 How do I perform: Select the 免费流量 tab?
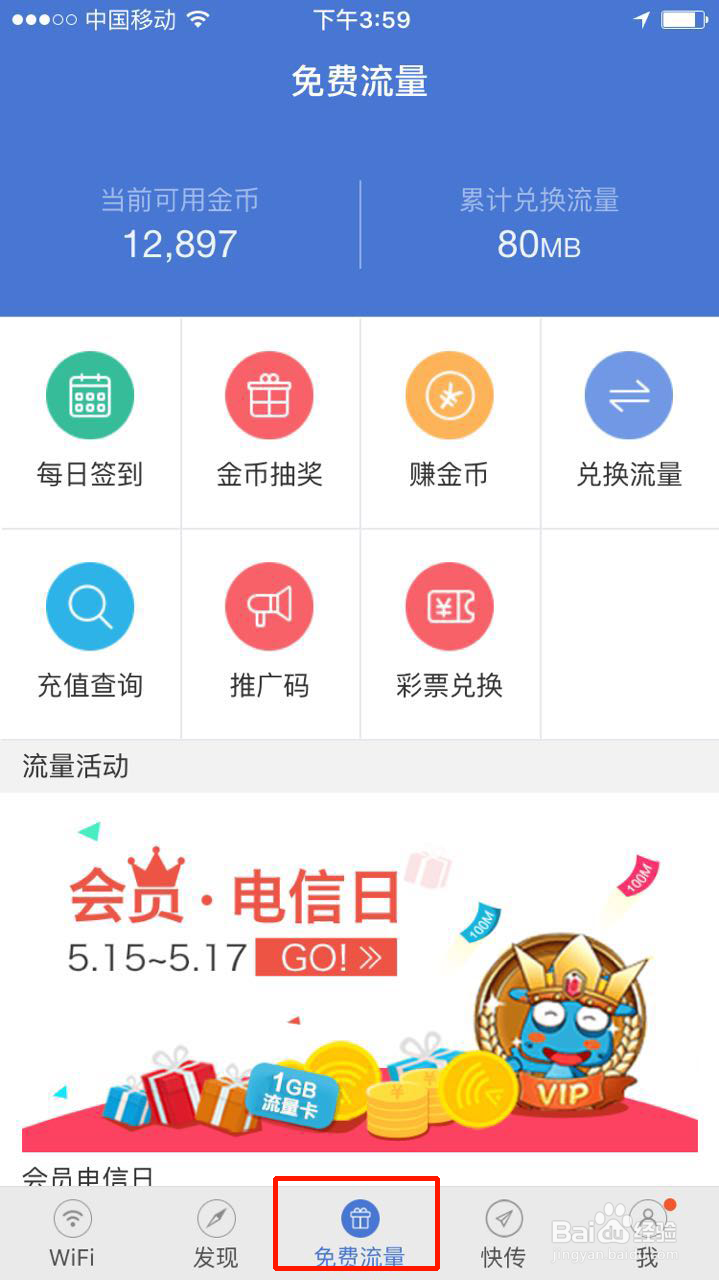tap(360, 1233)
